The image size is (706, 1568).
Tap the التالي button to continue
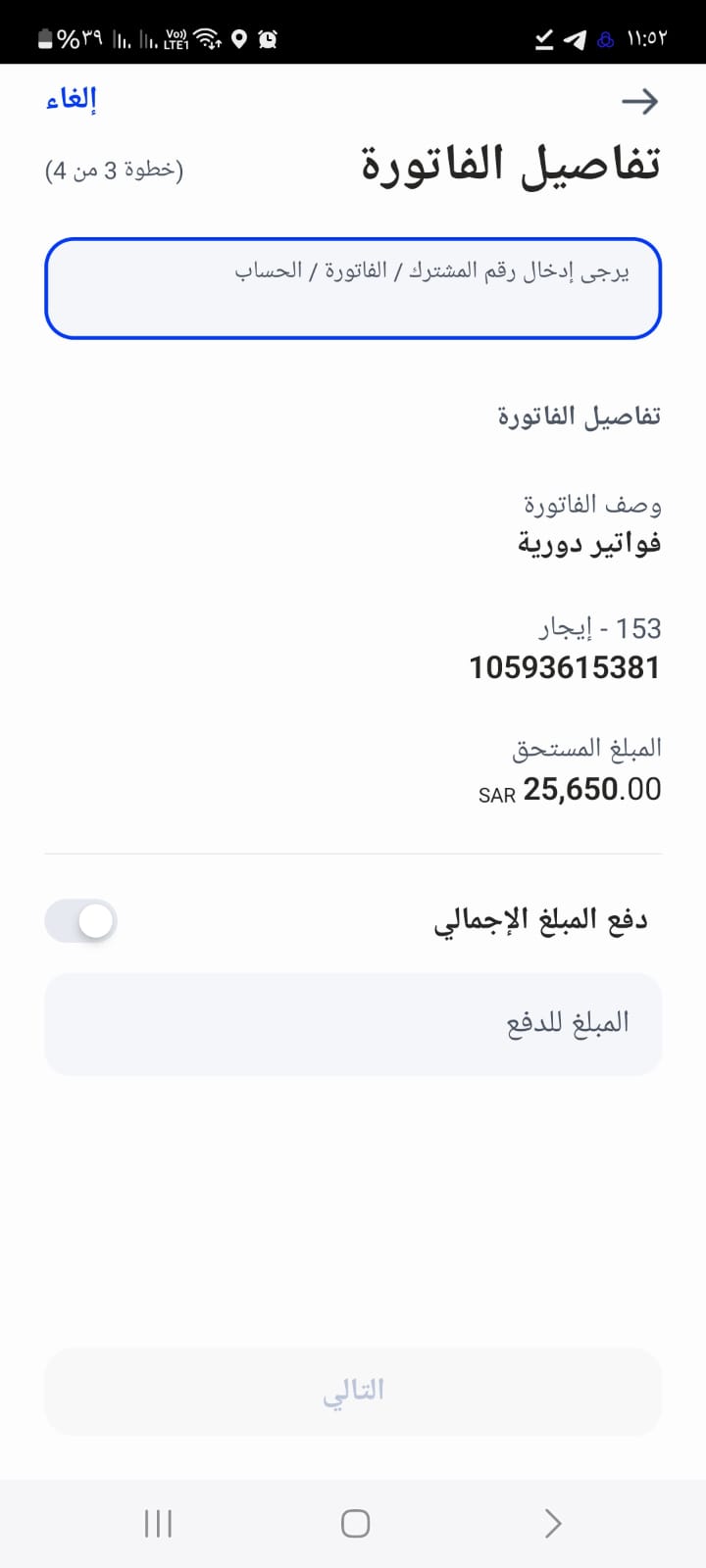coord(353,1391)
